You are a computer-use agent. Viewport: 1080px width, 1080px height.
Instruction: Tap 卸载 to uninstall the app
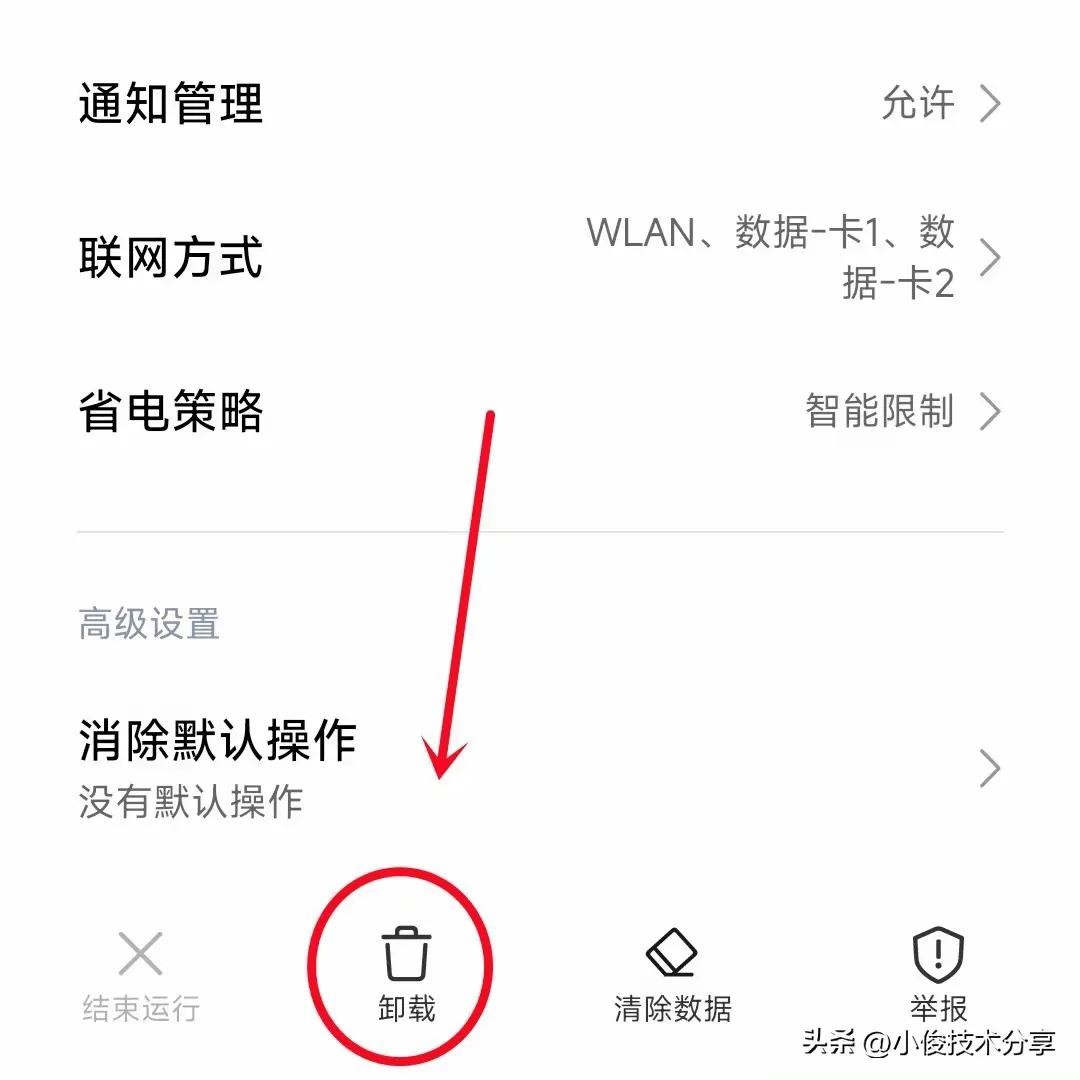click(406, 974)
